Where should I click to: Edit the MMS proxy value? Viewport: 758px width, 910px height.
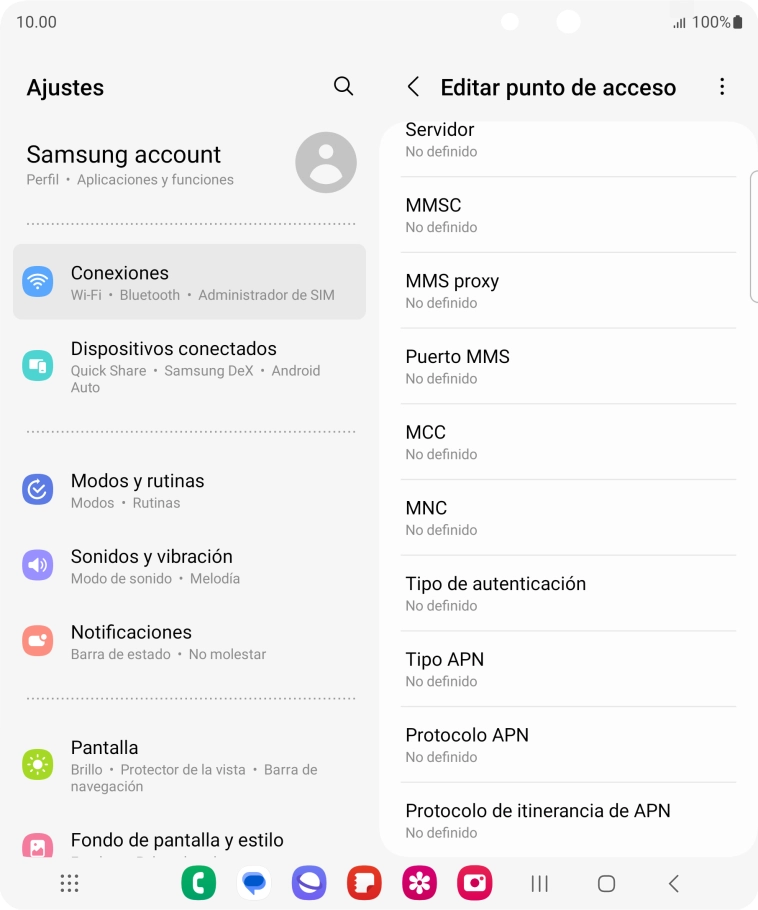tap(567, 291)
